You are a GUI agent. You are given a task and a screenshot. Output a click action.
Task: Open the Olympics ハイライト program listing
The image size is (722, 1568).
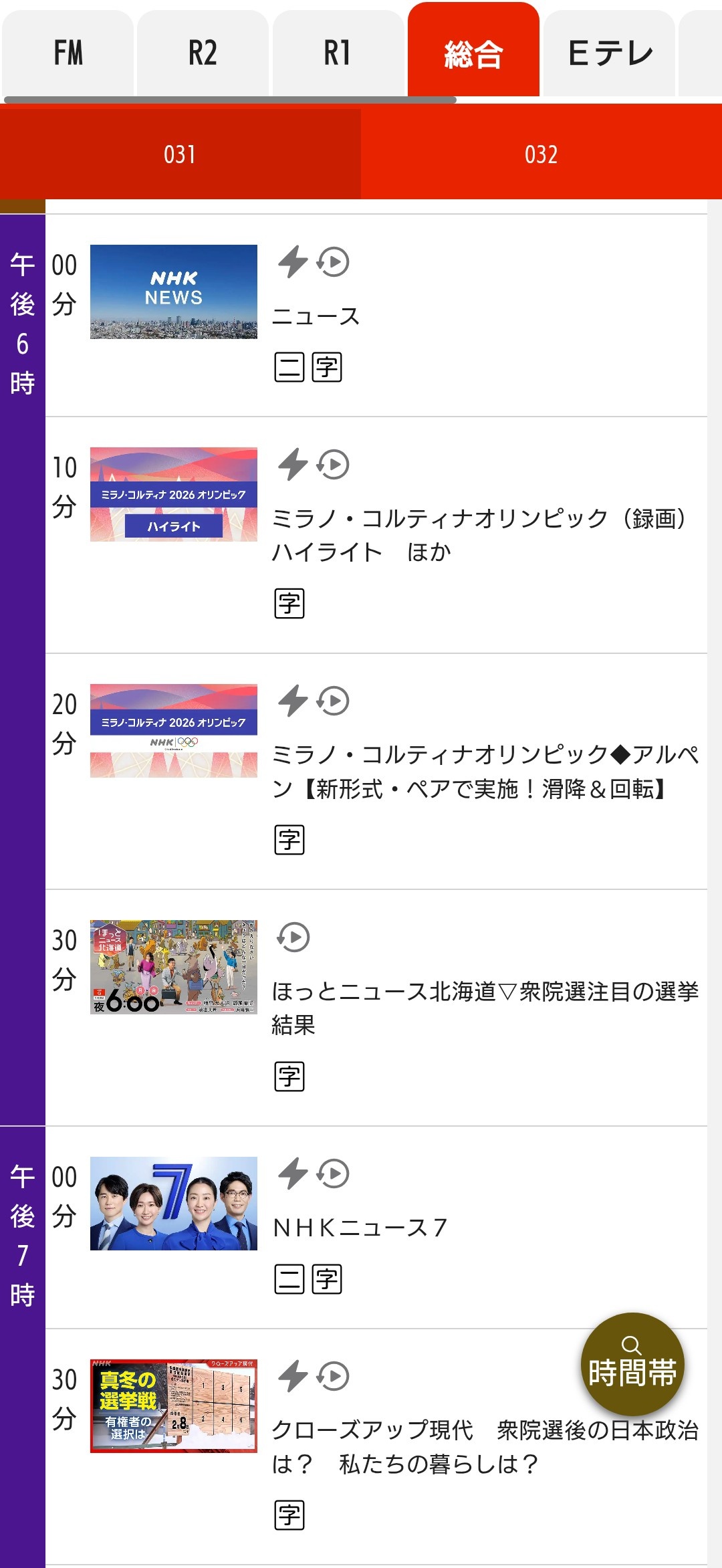[x=478, y=535]
